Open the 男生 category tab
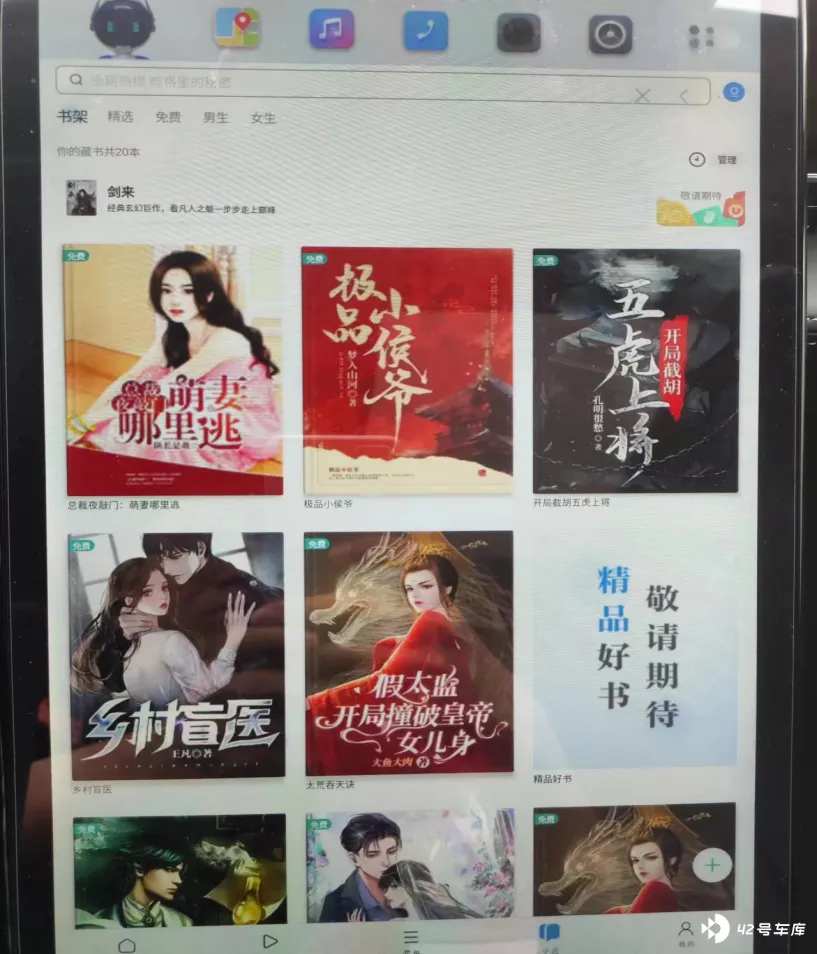Screen dimensions: 817x954 click(x=216, y=117)
